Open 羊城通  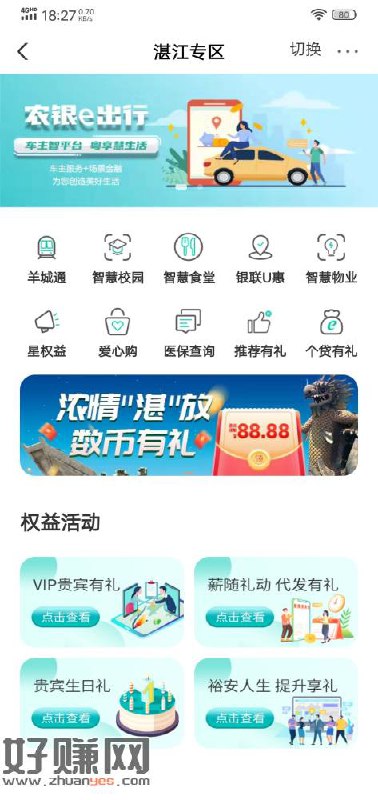coord(46,259)
